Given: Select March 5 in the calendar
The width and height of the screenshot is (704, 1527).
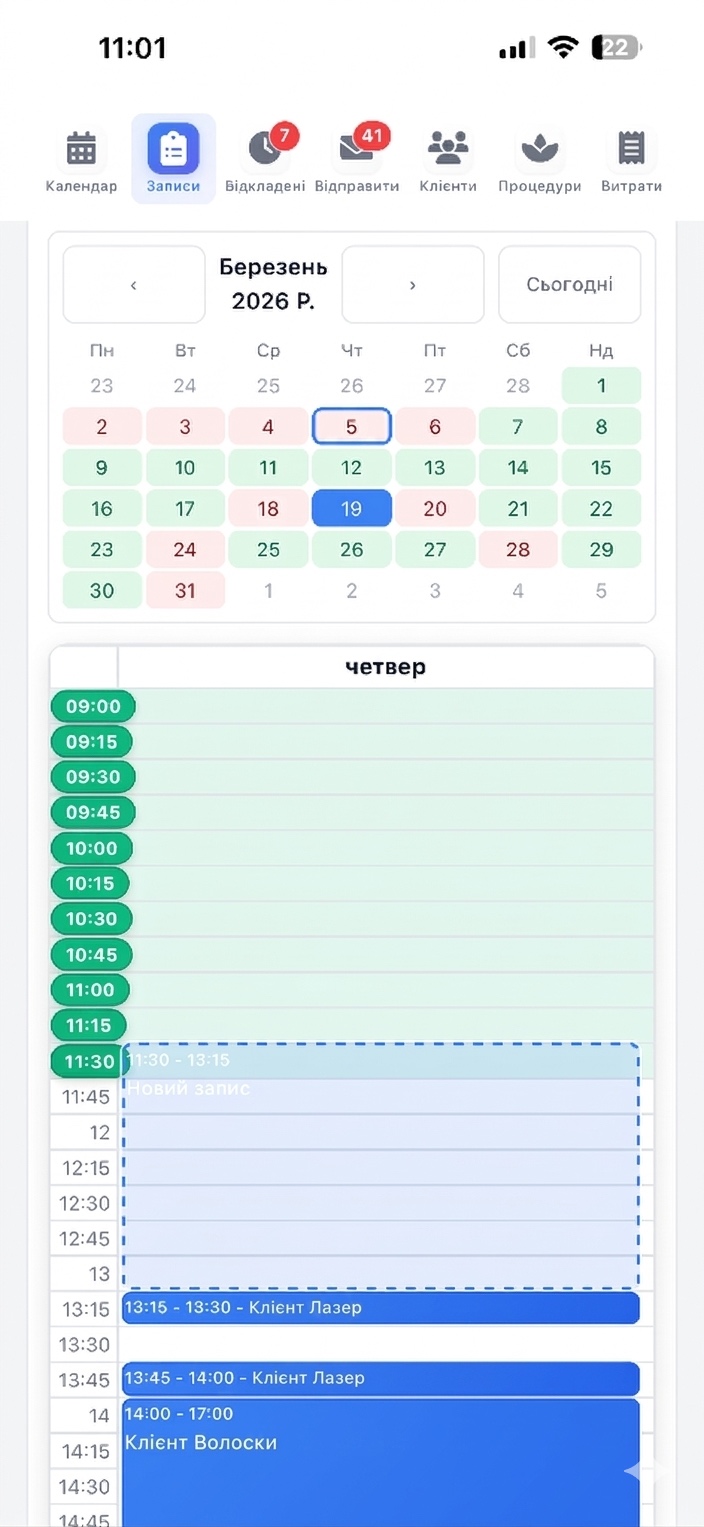Looking at the screenshot, I should tap(351, 427).
